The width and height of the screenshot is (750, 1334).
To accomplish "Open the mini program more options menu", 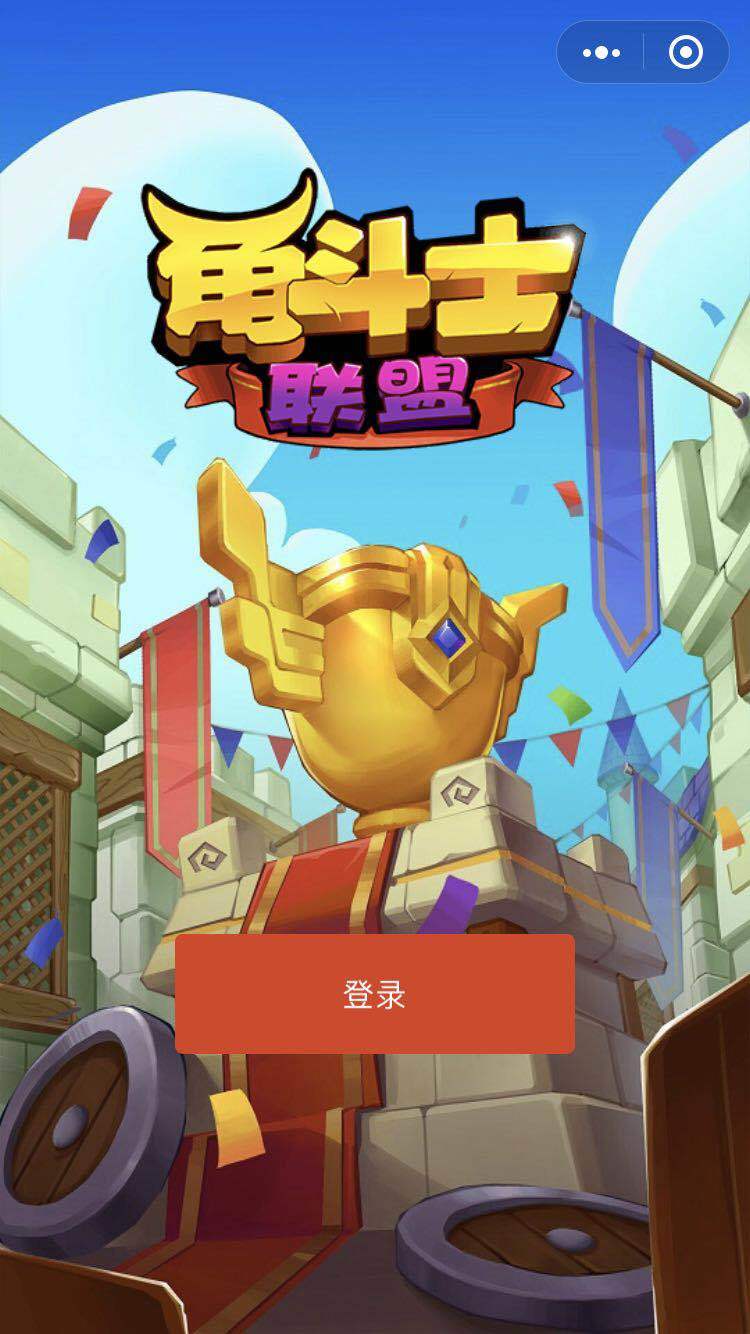I will pos(601,53).
